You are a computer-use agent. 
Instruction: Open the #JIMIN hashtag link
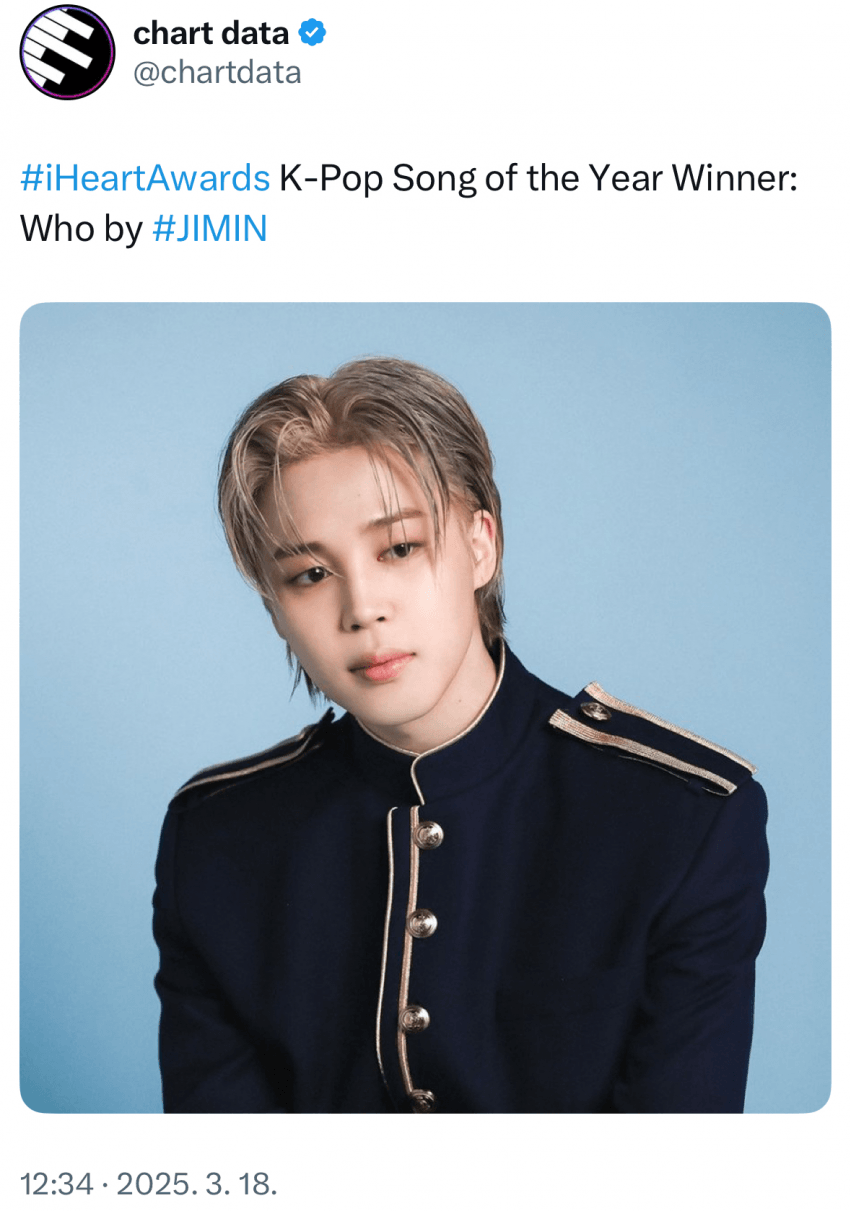209,228
